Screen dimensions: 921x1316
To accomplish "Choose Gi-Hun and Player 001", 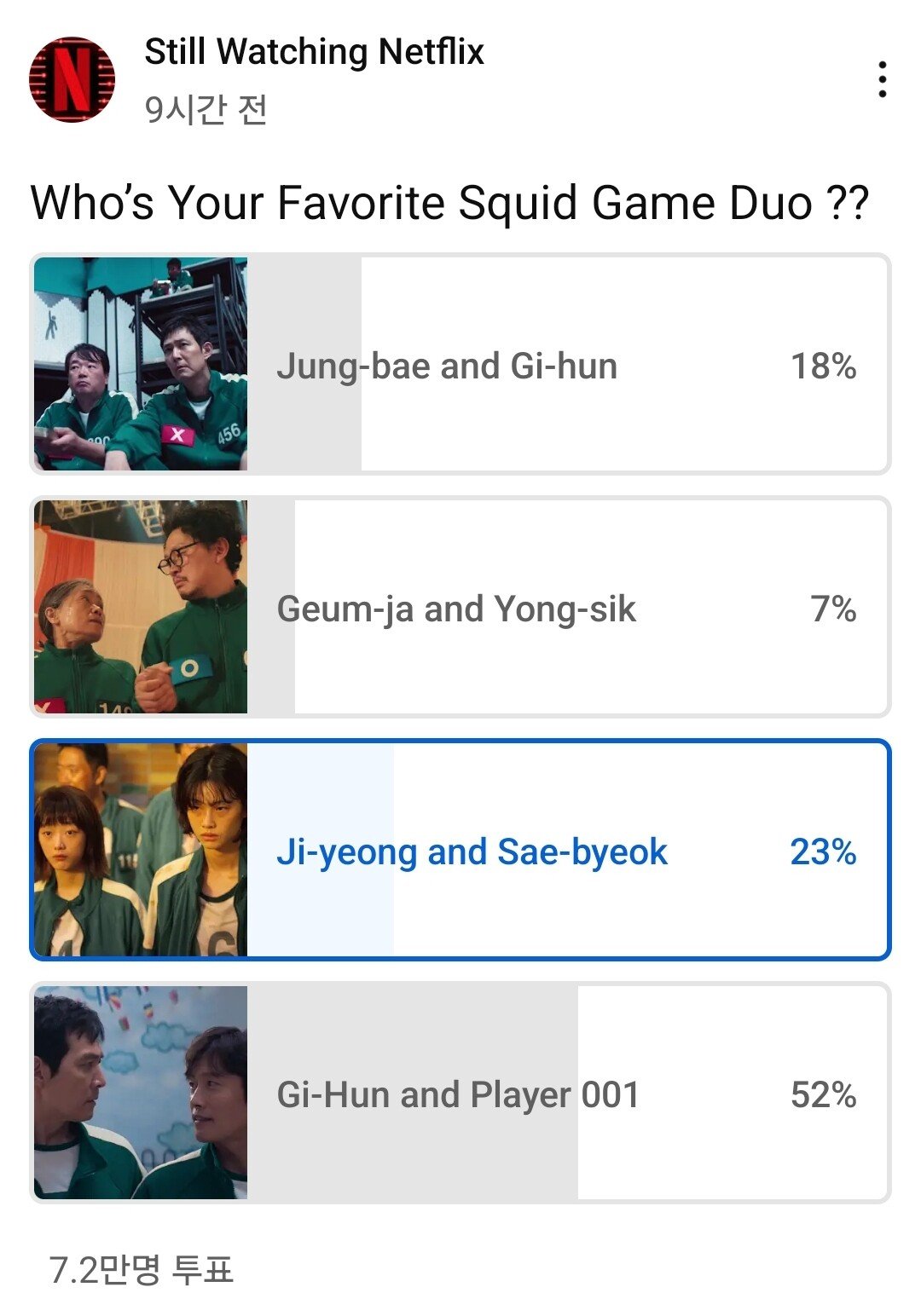I will point(460,1094).
